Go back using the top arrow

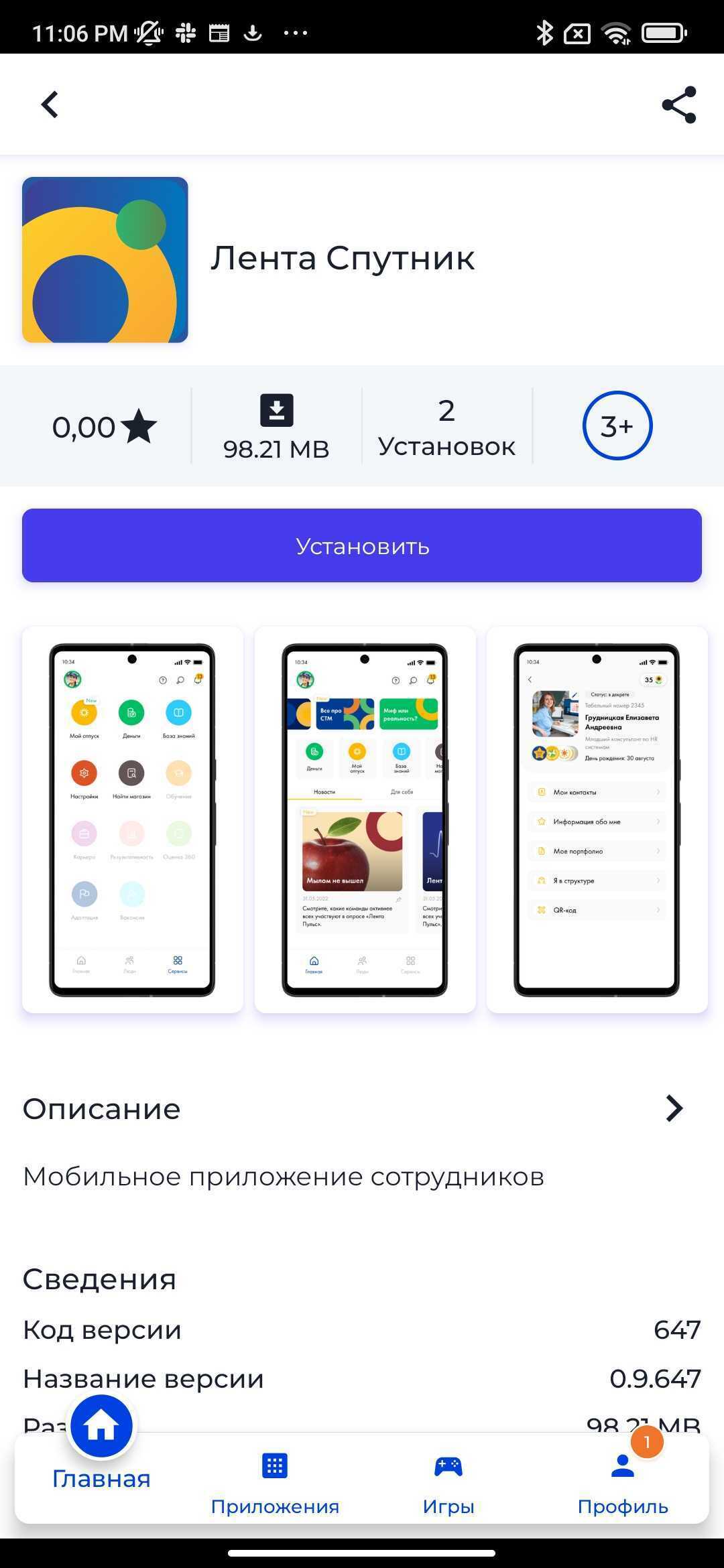click(50, 105)
